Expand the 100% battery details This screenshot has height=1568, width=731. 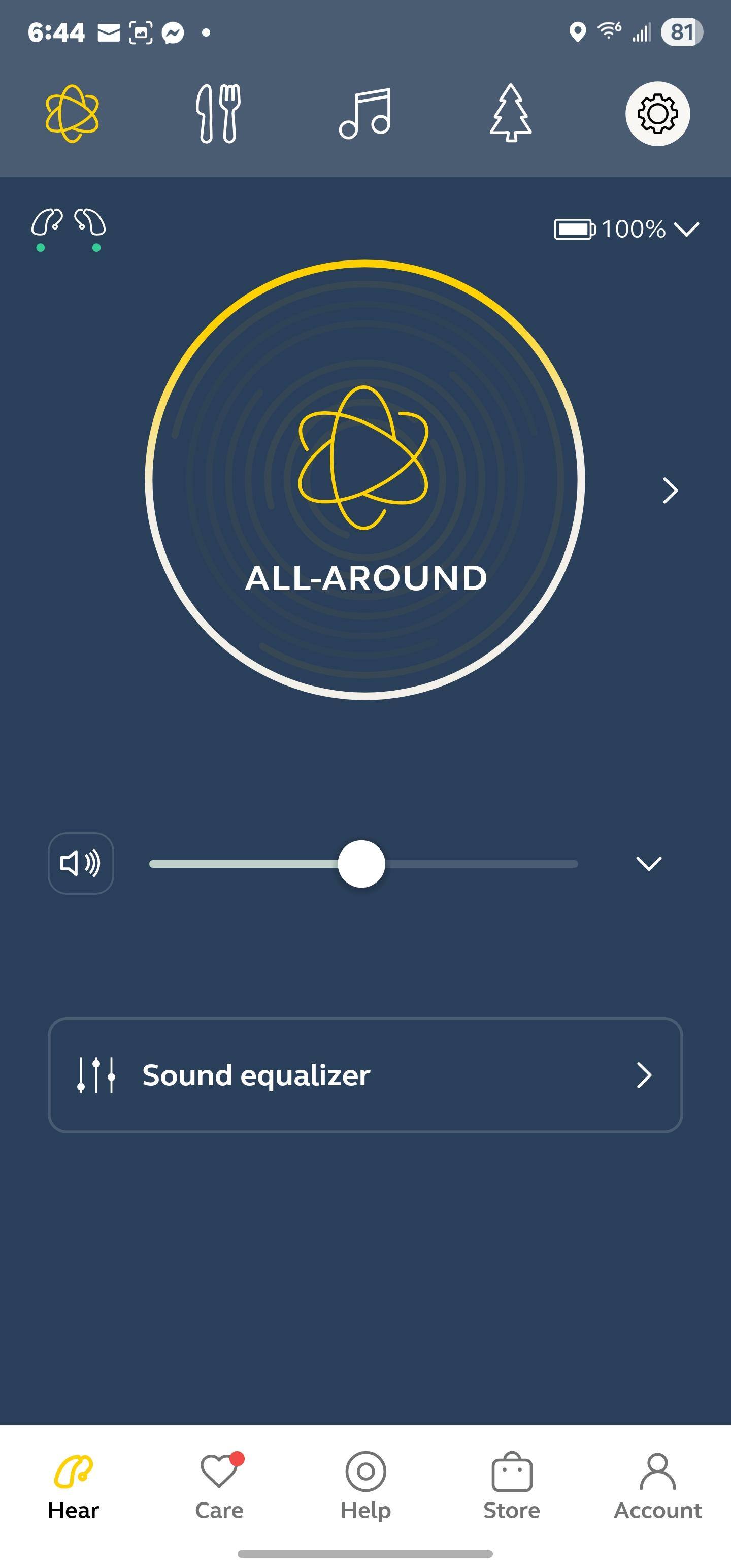coord(627,230)
